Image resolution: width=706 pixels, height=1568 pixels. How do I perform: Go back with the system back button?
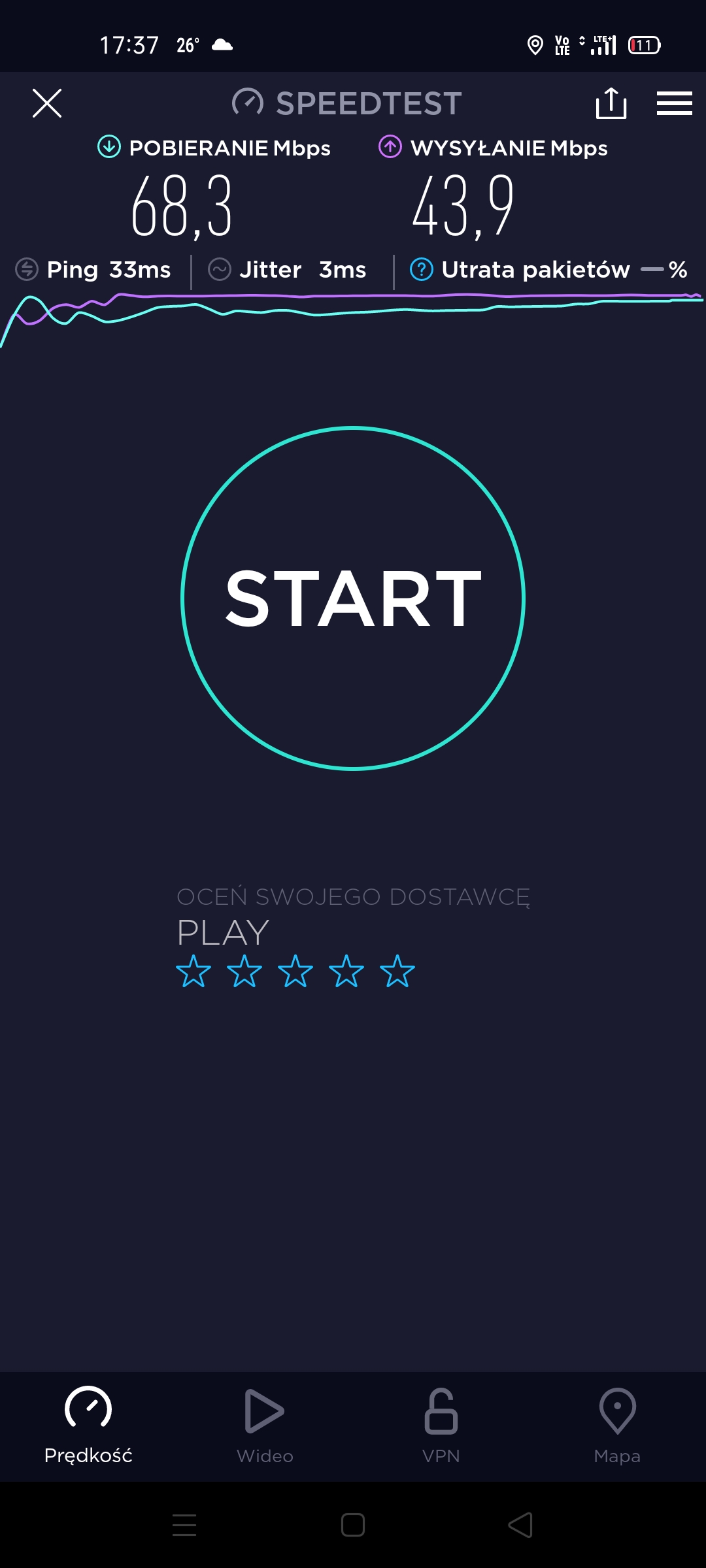point(521,1525)
